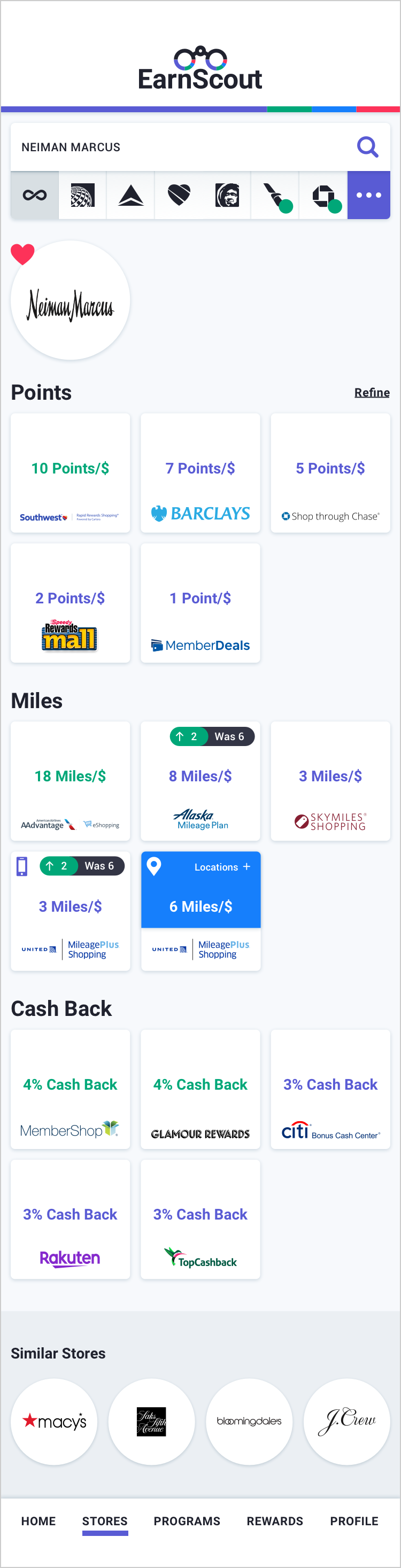View Alaska Mileage Plan 8 Miles/$ offer
This screenshot has width=401, height=1568.
click(x=200, y=781)
